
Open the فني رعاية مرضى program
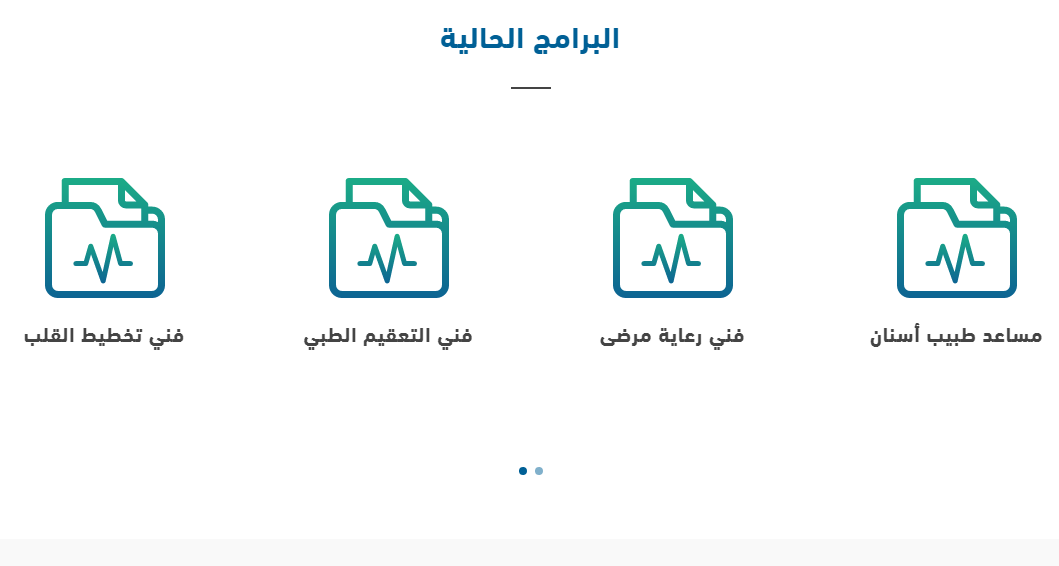672,336
